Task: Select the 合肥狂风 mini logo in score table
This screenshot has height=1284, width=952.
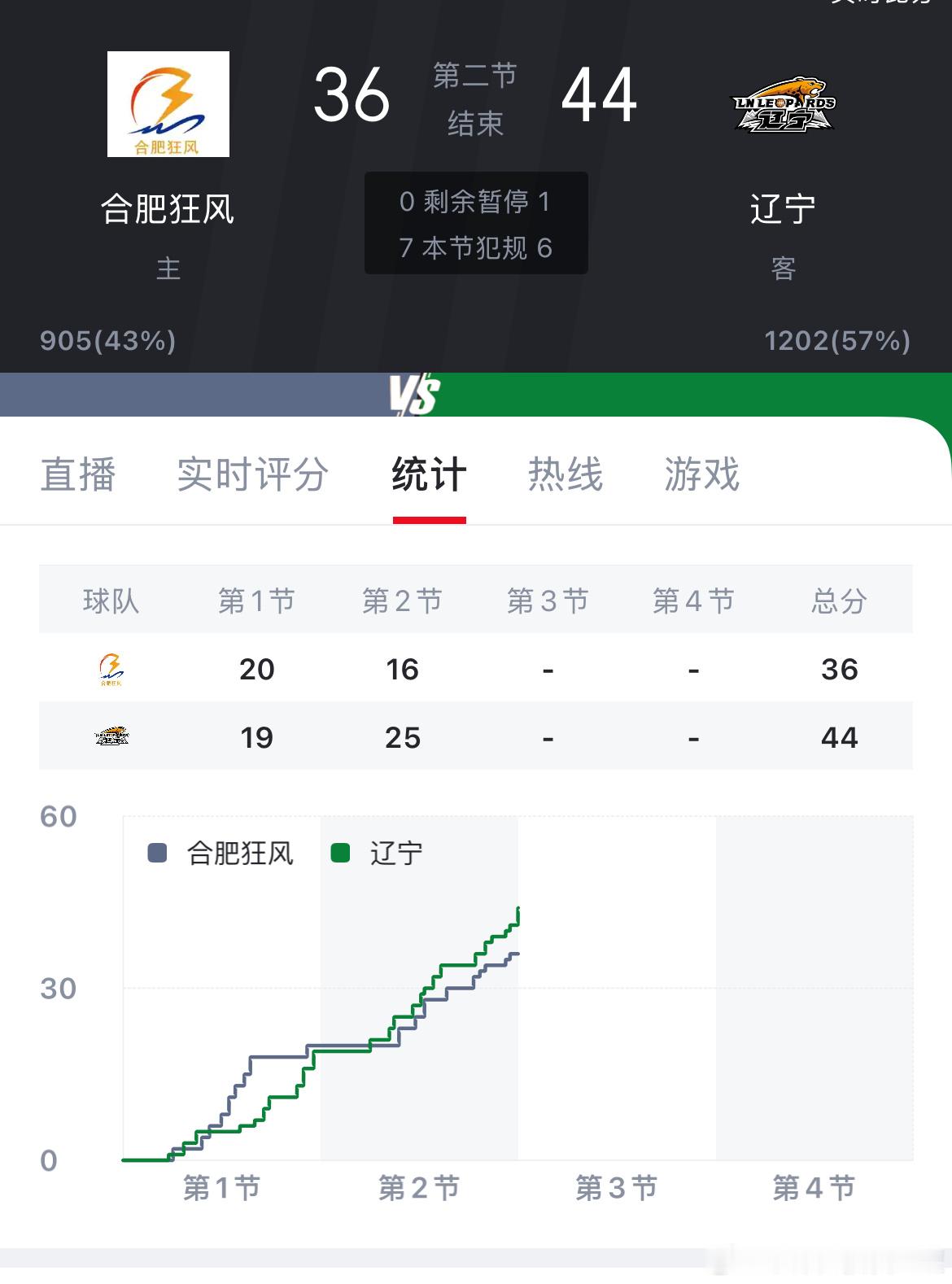Action: tap(111, 669)
